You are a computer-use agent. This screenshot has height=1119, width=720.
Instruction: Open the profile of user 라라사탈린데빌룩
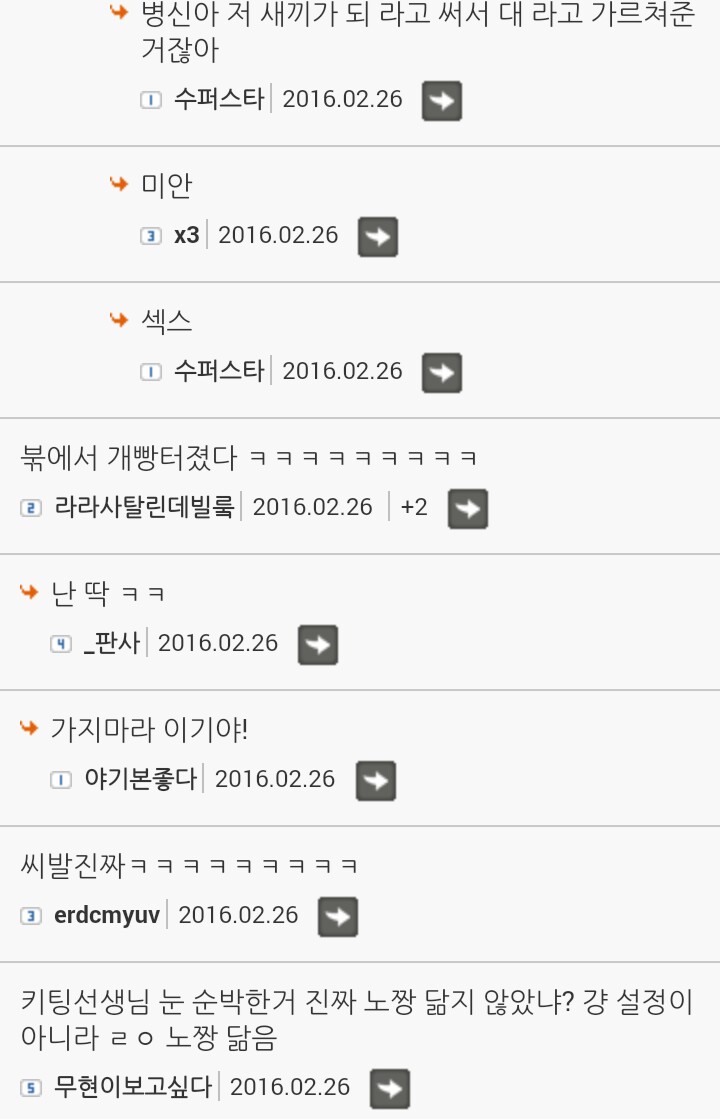144,507
